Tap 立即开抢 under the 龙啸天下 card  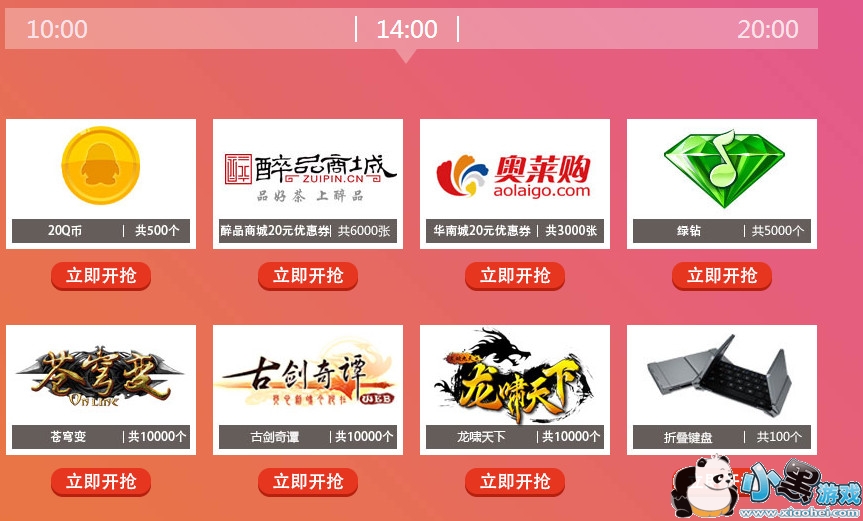[x=515, y=482]
